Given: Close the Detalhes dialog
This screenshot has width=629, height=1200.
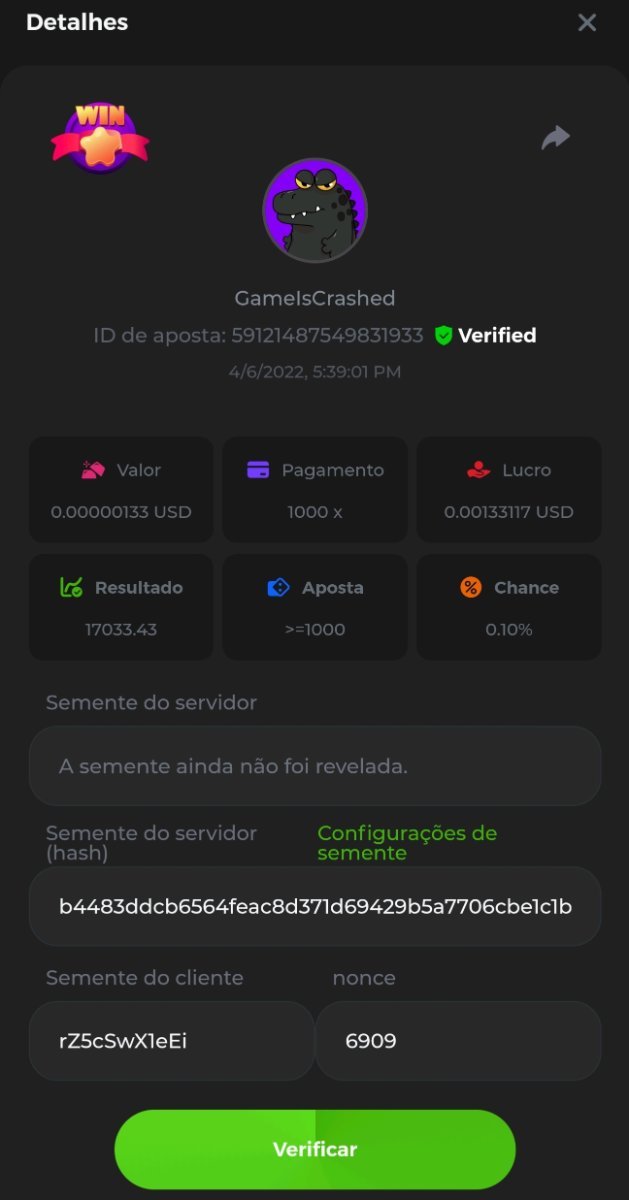Looking at the screenshot, I should tap(587, 22).
